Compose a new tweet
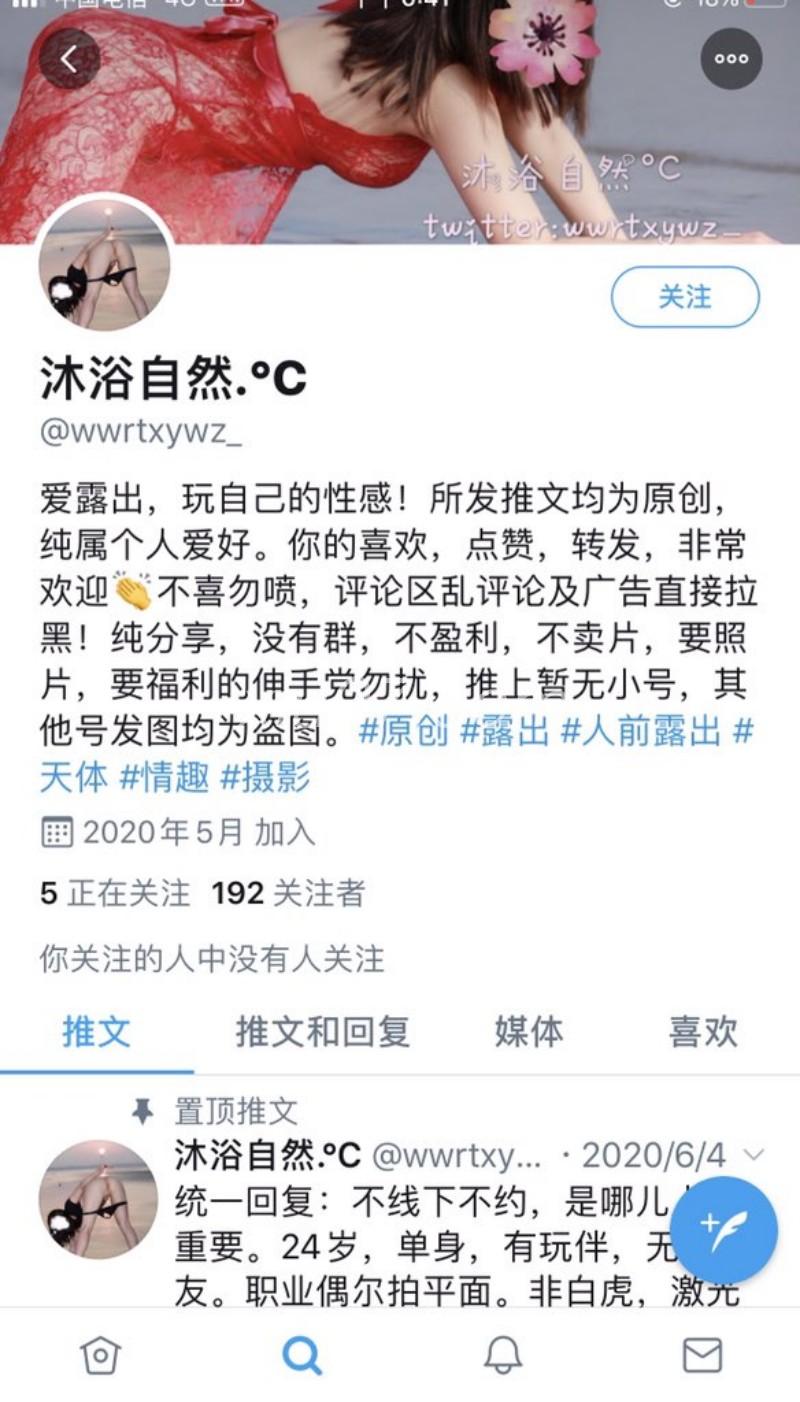The height and width of the screenshot is (1402, 800). coord(723,1229)
